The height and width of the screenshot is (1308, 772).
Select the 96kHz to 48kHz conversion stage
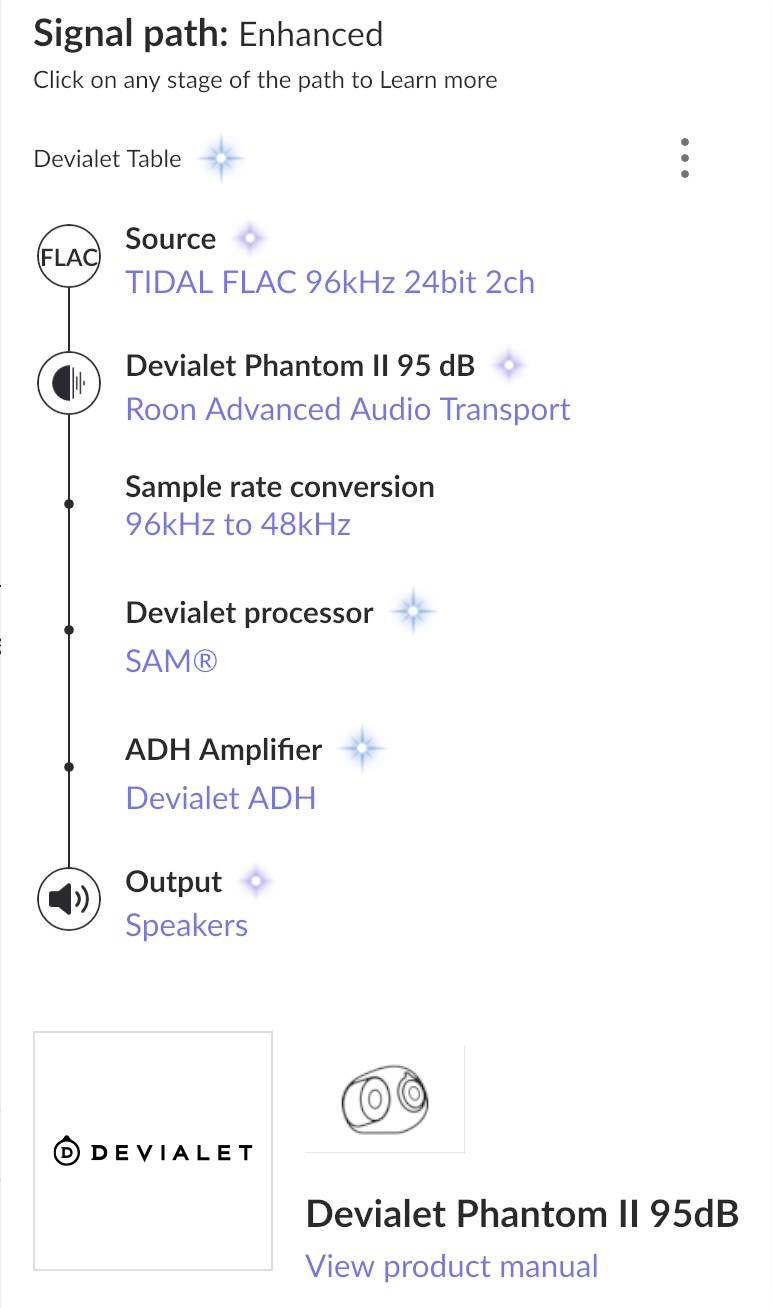pos(238,524)
